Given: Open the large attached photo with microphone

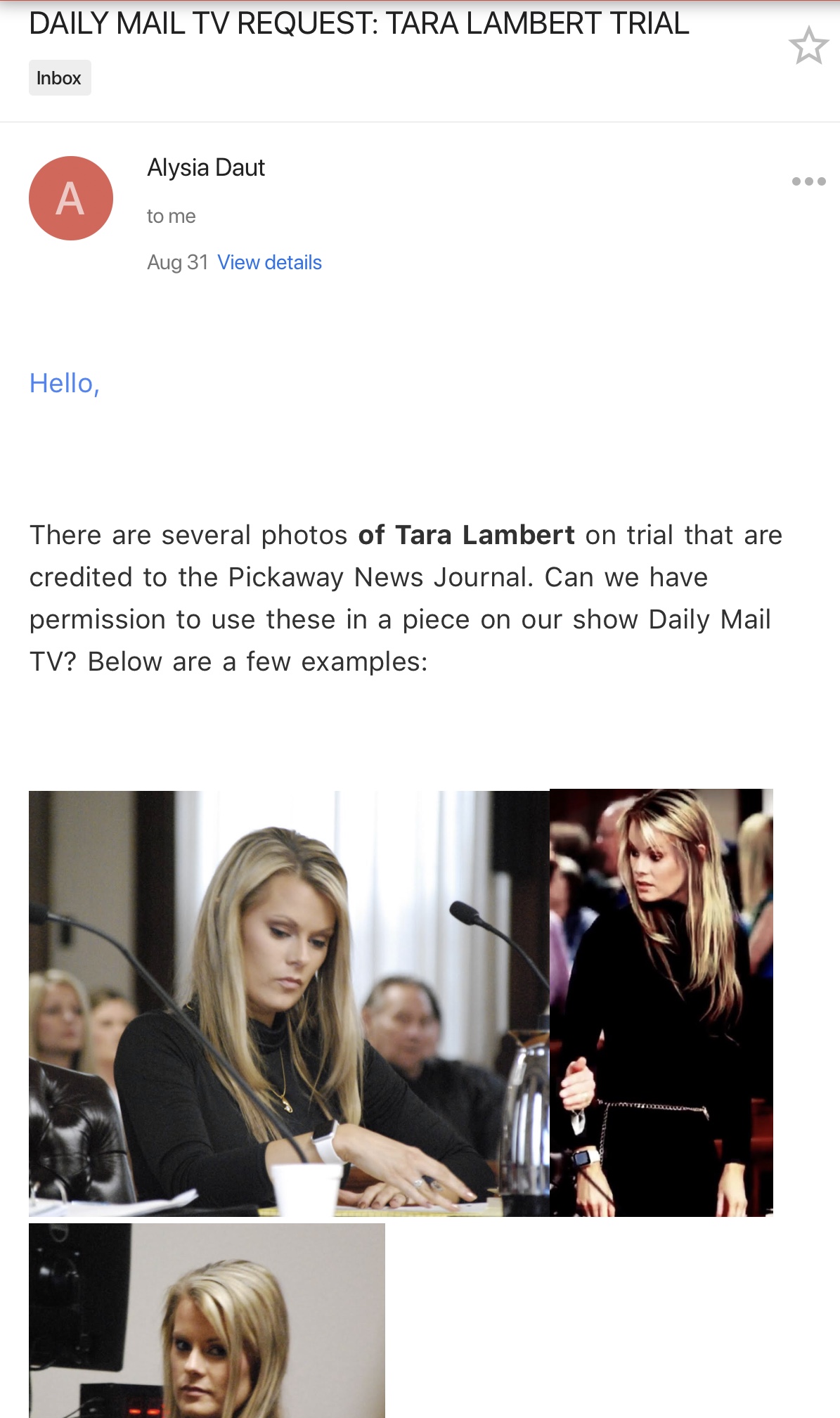Looking at the screenshot, I should (288, 1003).
